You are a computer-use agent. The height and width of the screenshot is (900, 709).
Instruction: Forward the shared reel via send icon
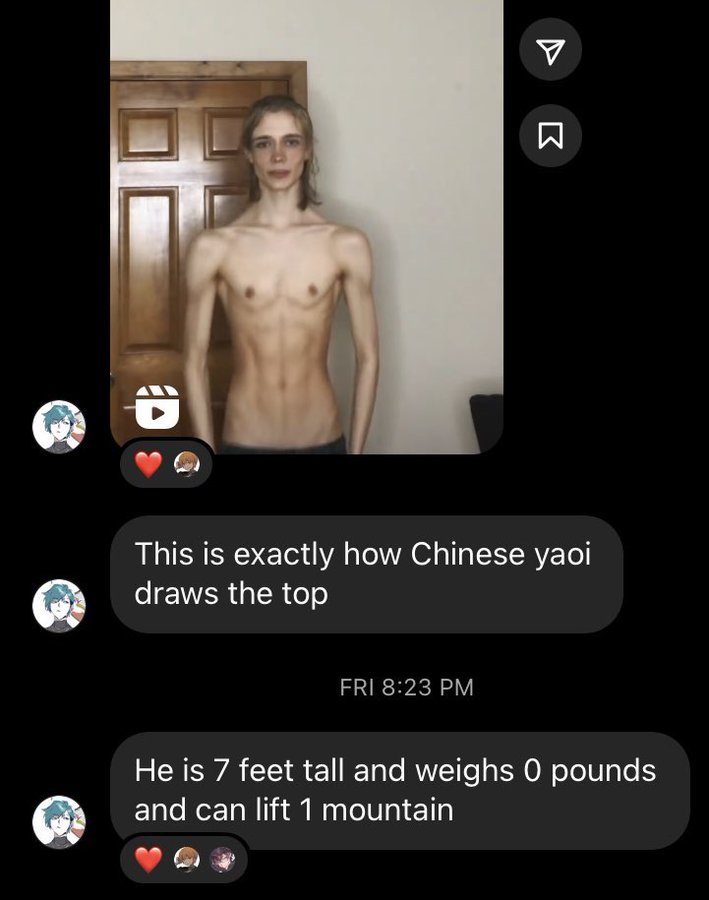click(x=551, y=50)
